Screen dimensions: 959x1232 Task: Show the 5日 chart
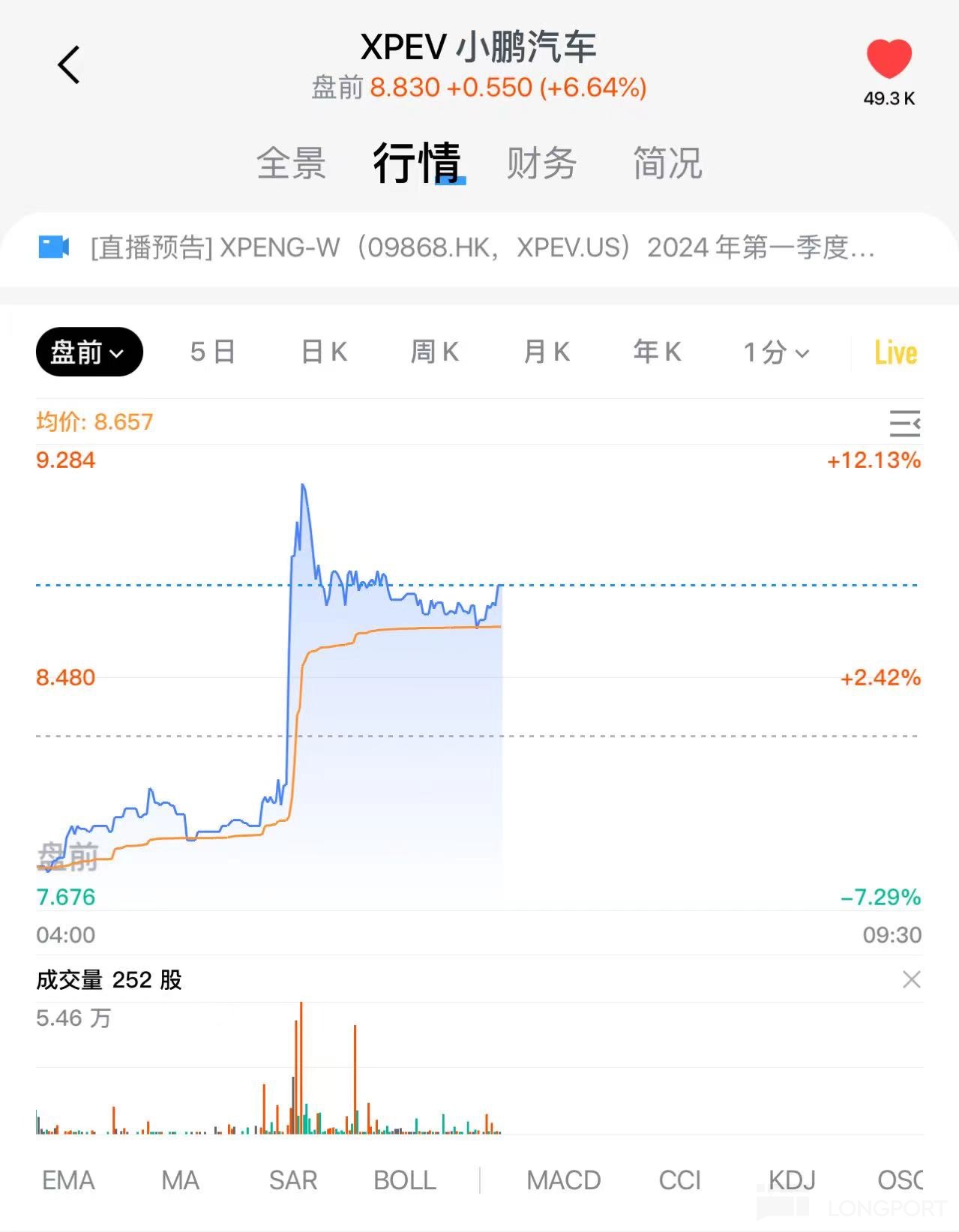[213, 352]
